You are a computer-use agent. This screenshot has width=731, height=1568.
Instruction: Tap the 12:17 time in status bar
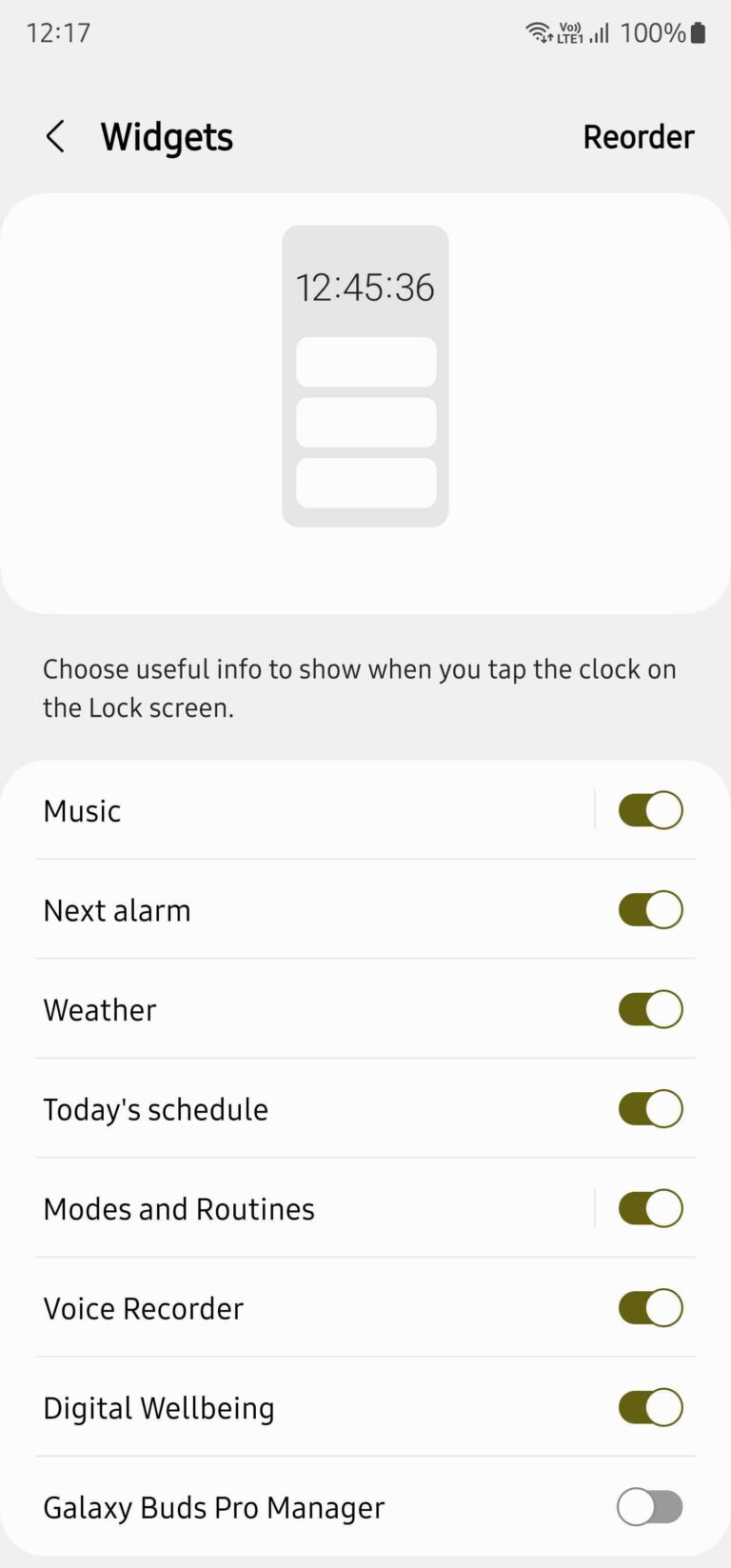pyautogui.click(x=59, y=33)
